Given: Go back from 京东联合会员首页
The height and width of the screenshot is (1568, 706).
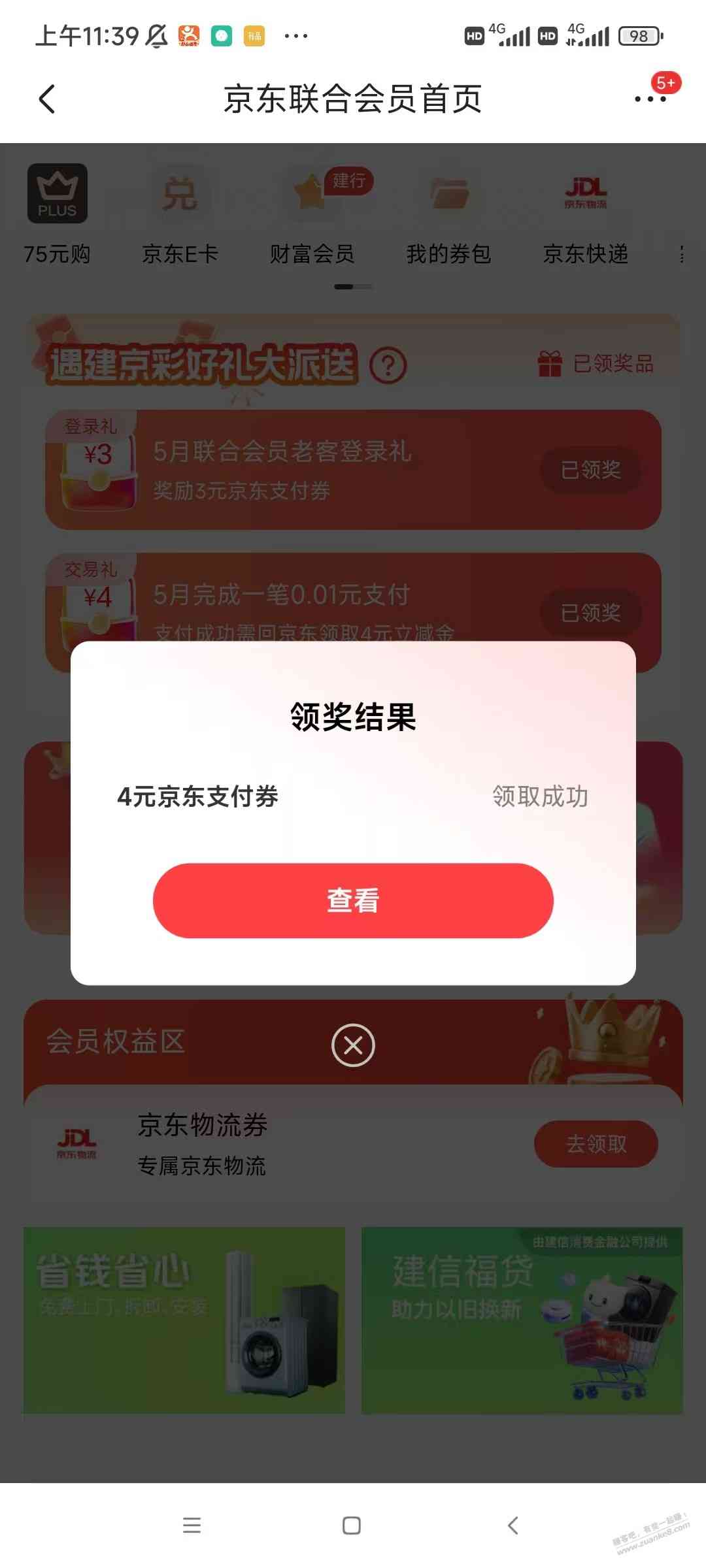Looking at the screenshot, I should click(47, 99).
